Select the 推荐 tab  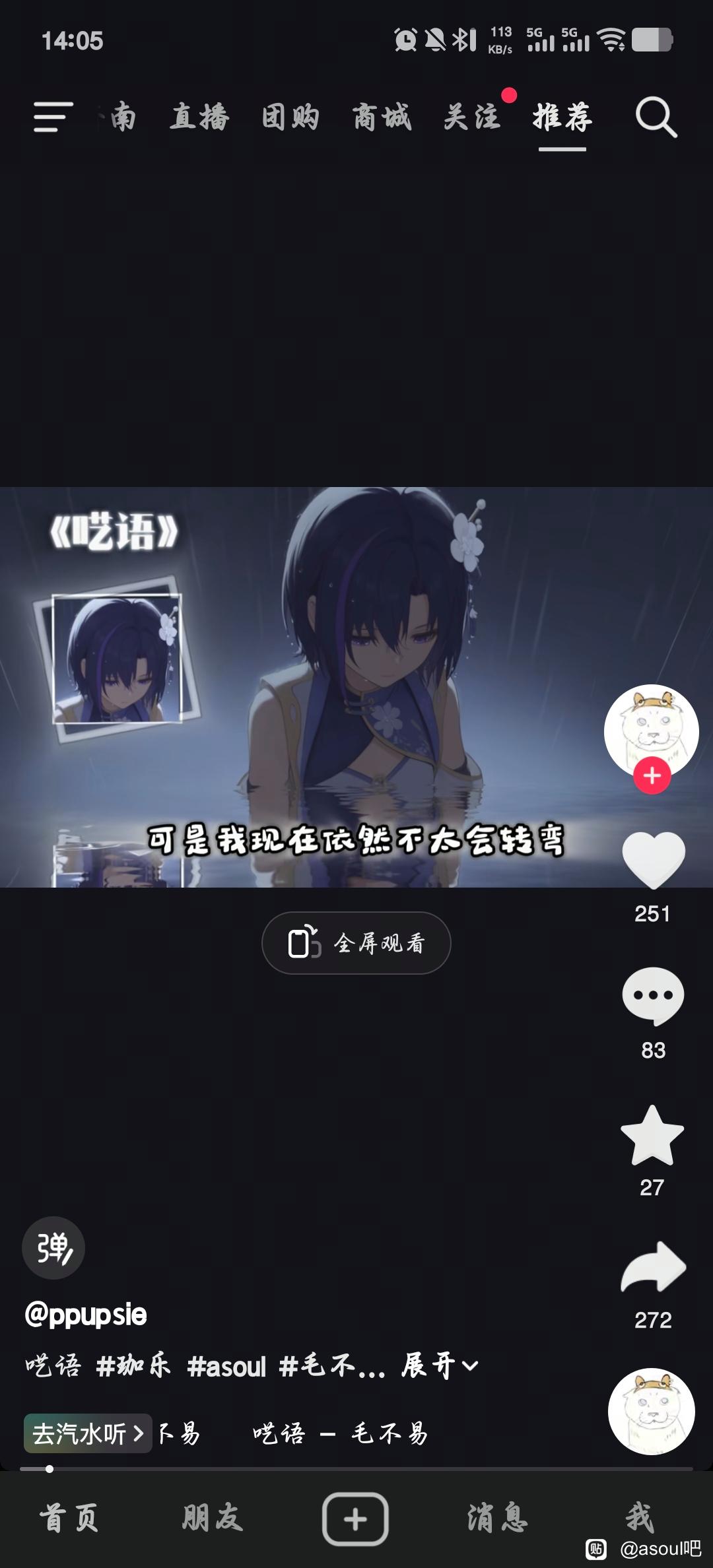point(562,117)
